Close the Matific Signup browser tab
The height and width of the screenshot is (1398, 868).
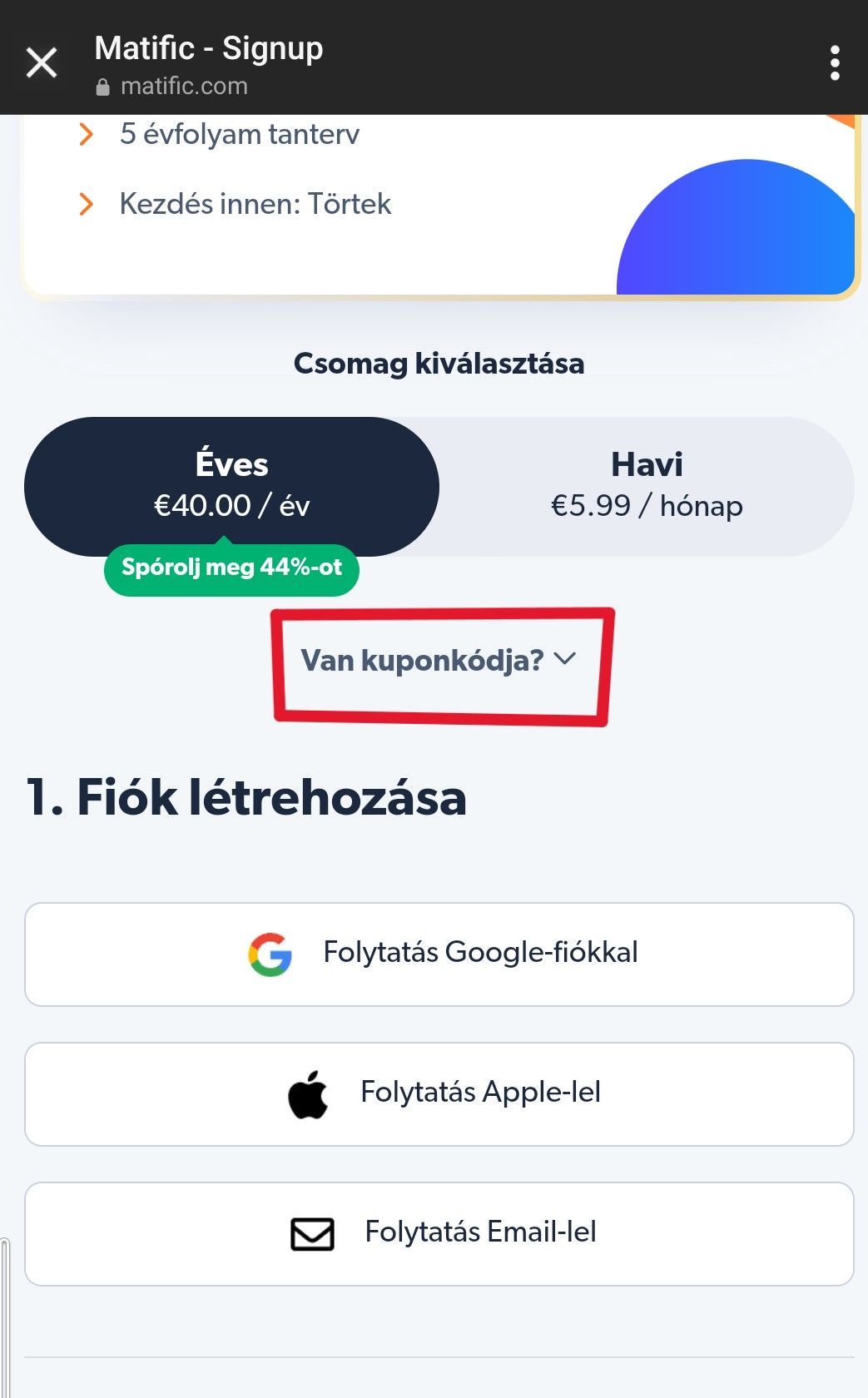click(x=42, y=63)
